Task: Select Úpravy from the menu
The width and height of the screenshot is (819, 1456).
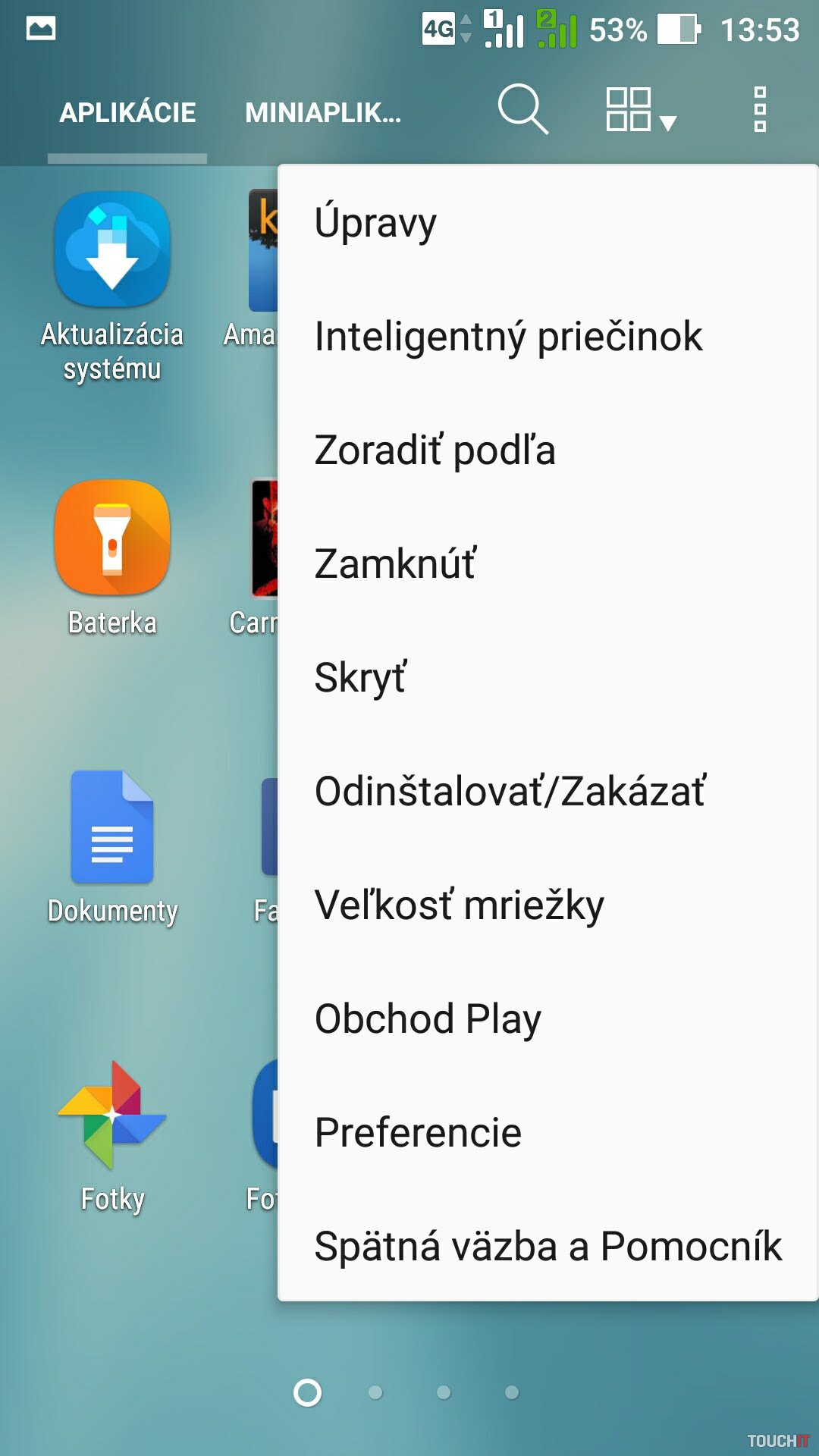Action: tap(375, 223)
